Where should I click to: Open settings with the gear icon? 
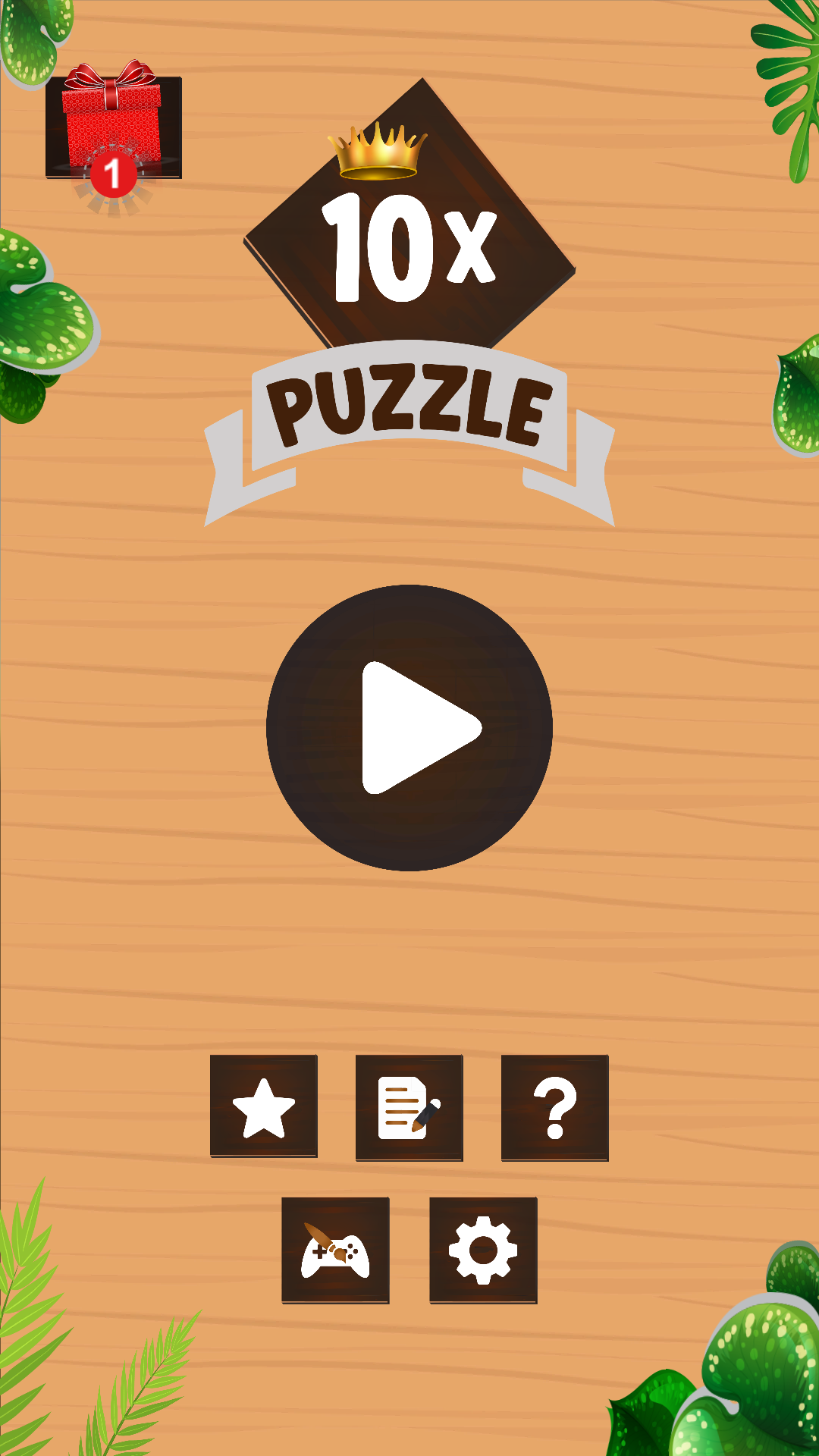tap(483, 1250)
